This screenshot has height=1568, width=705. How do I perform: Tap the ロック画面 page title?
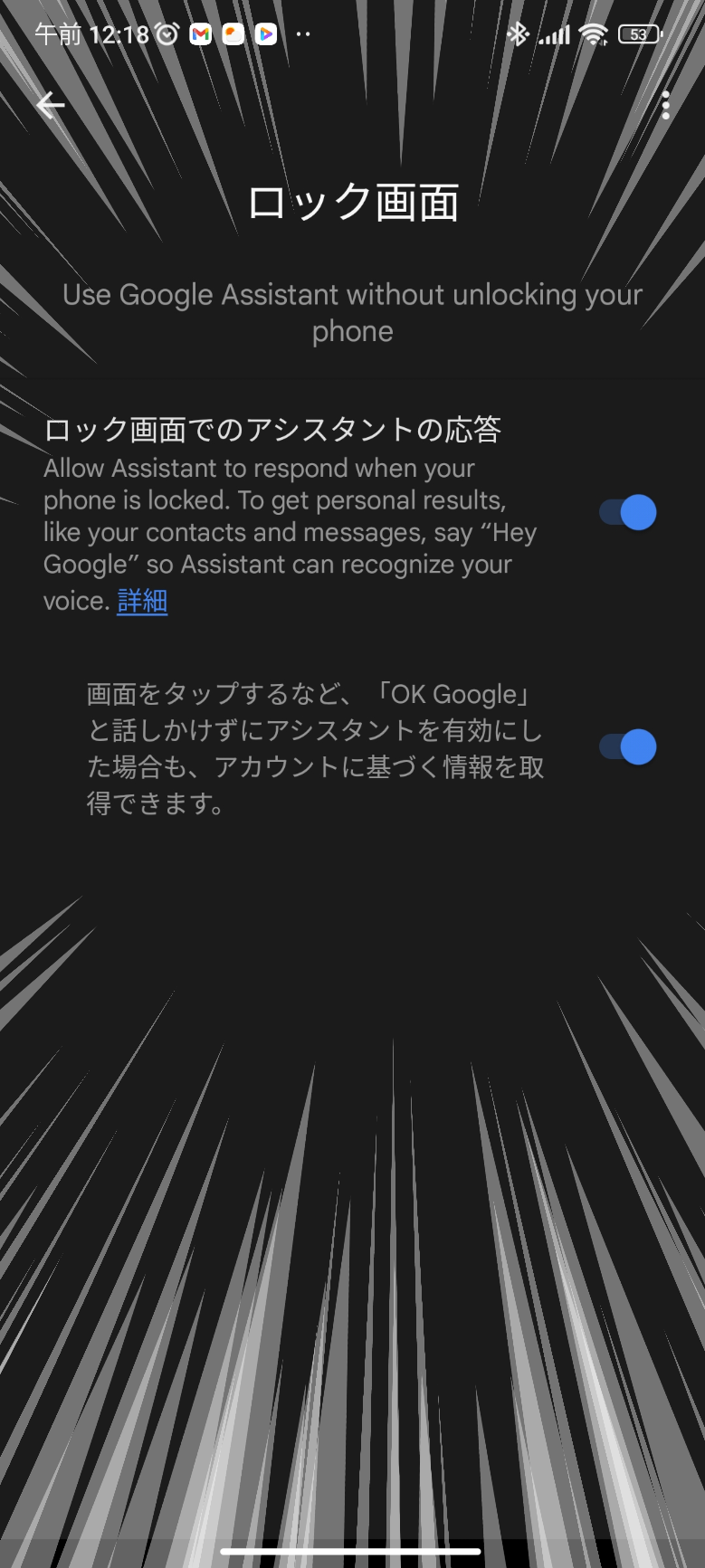pos(352,202)
